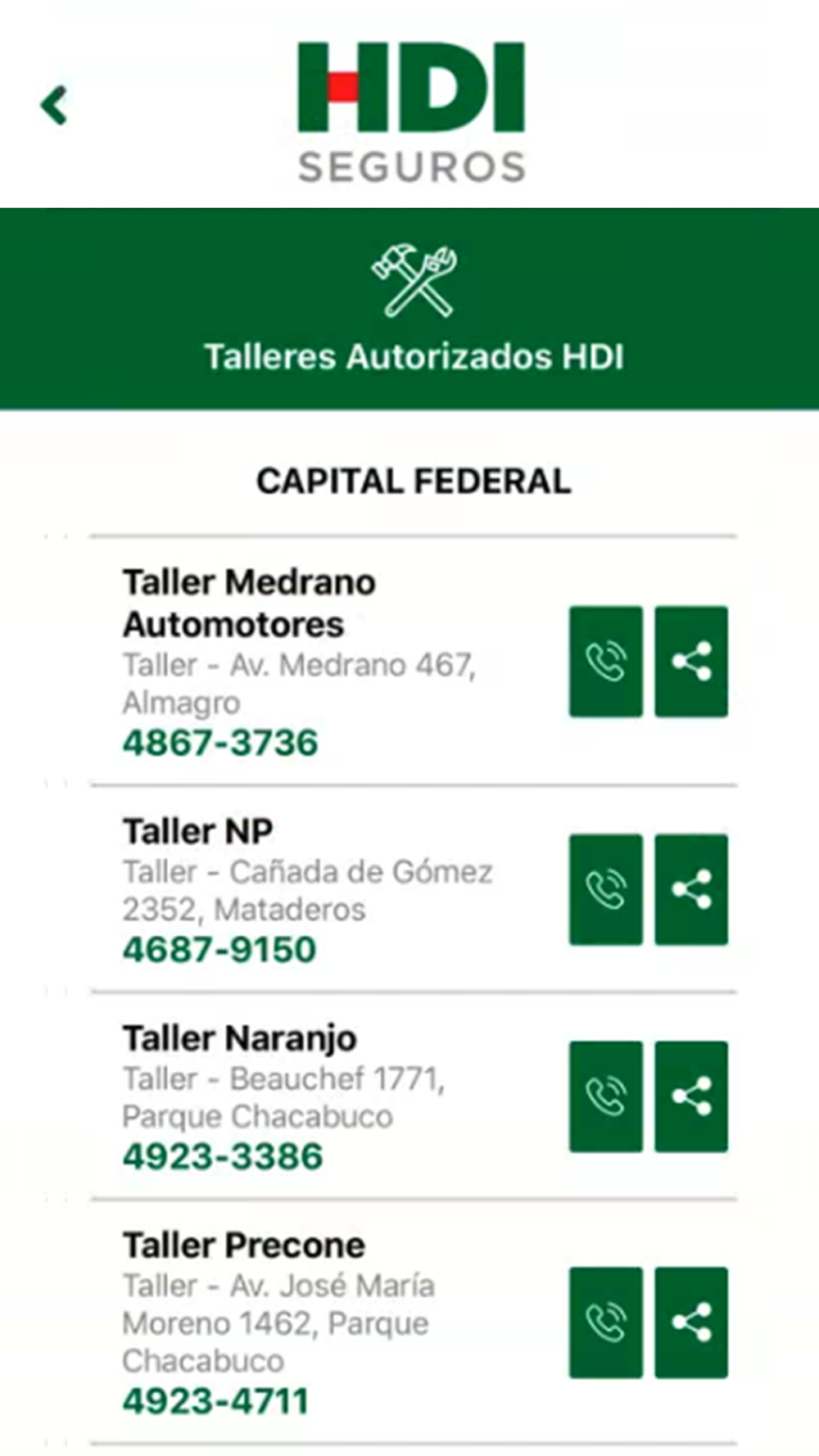The height and width of the screenshot is (1456, 819).
Task: Go back using the green arrow
Action: 54,106
